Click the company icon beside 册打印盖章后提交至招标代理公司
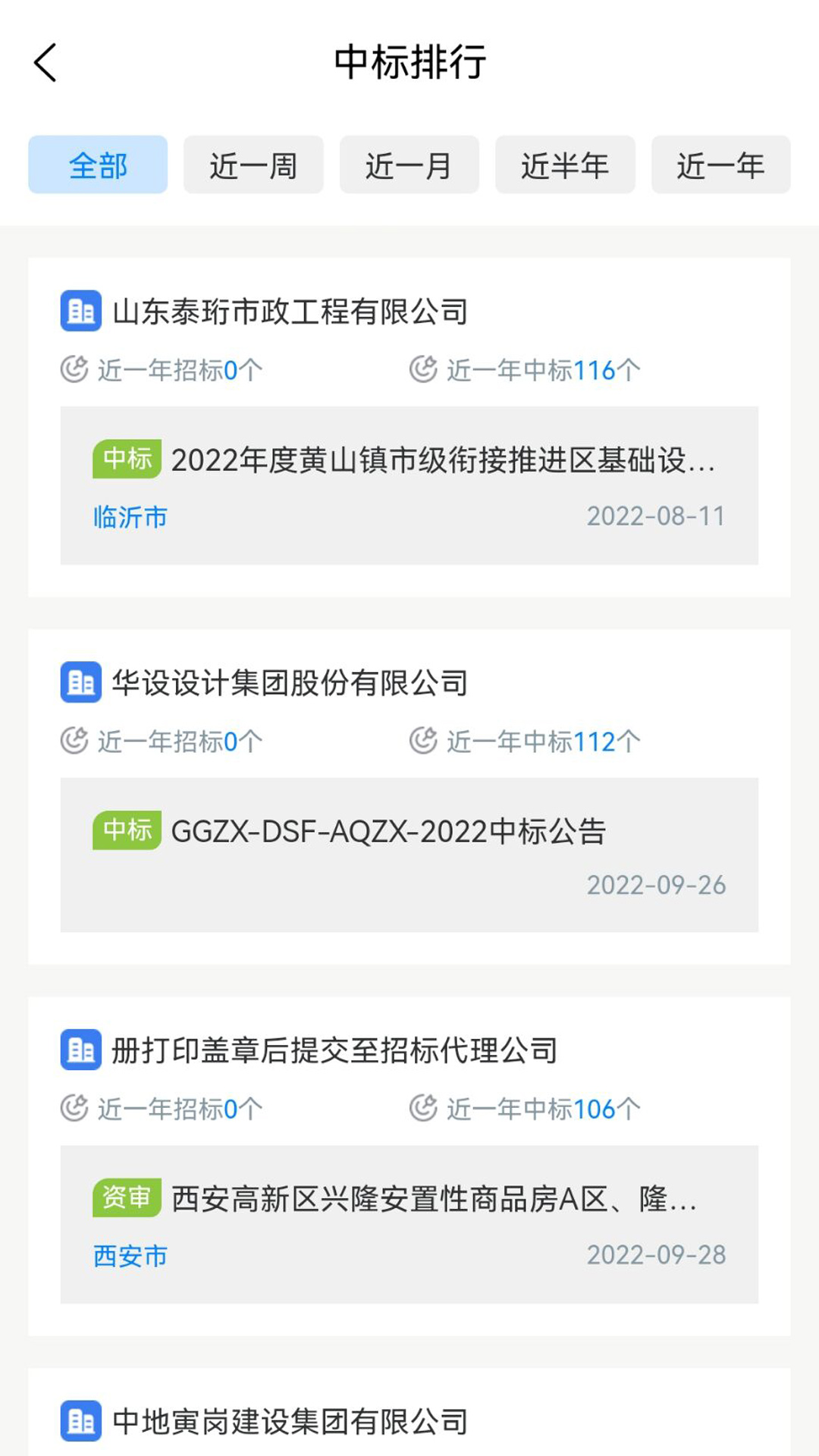The height and width of the screenshot is (1456, 819). click(82, 1050)
